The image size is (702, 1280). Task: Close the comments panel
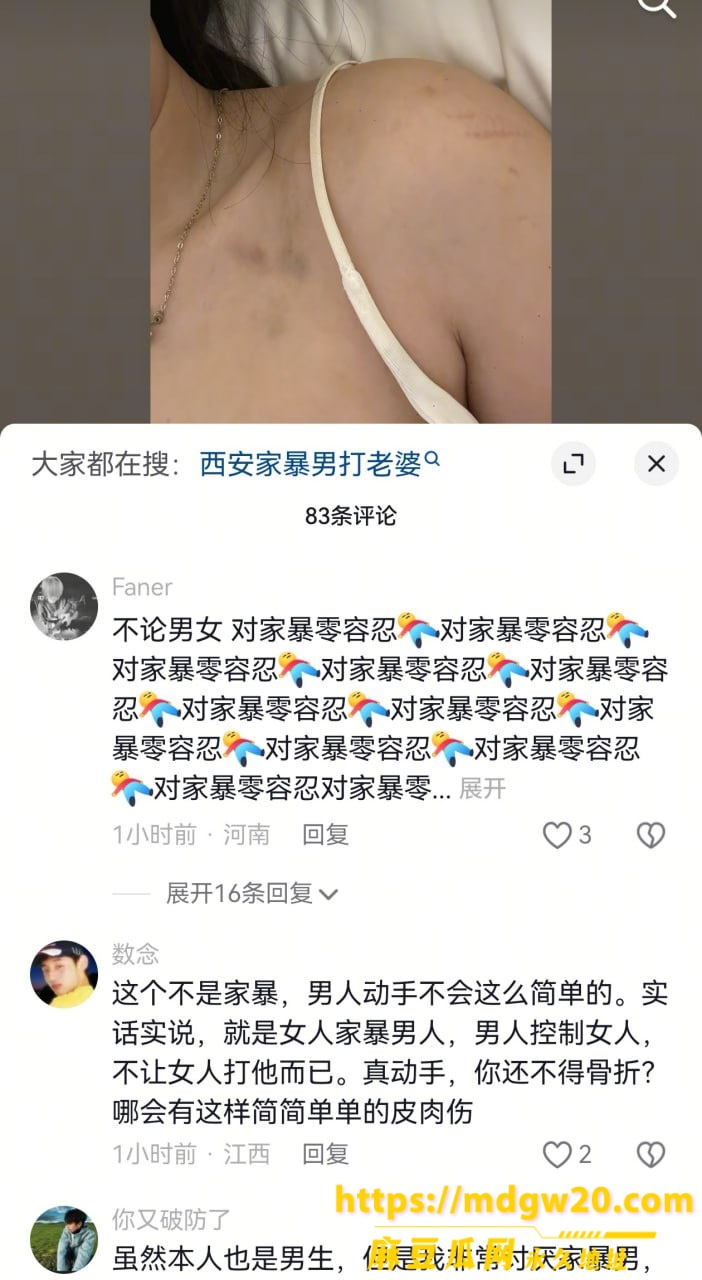pos(656,464)
